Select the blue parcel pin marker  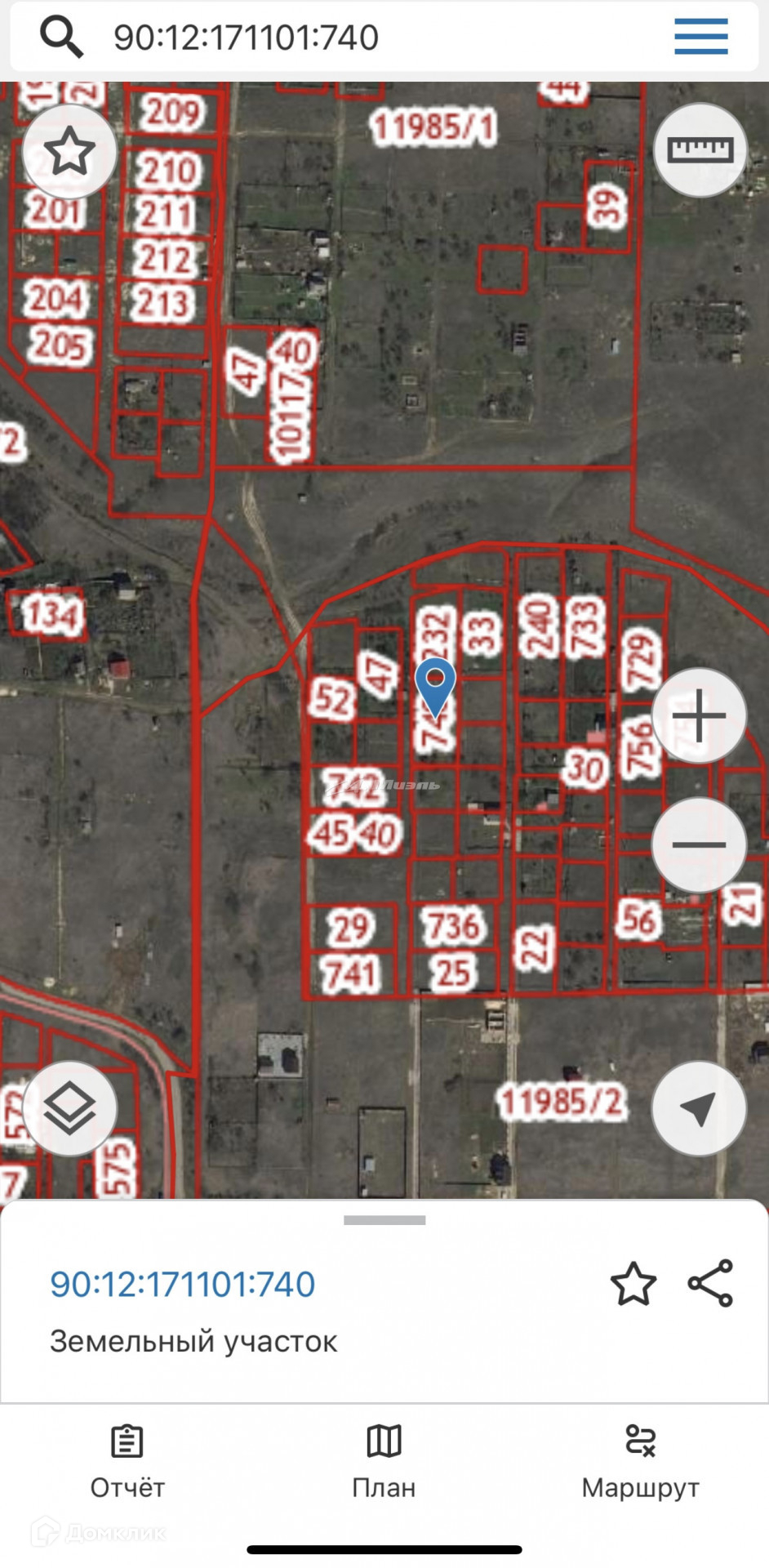tap(436, 688)
